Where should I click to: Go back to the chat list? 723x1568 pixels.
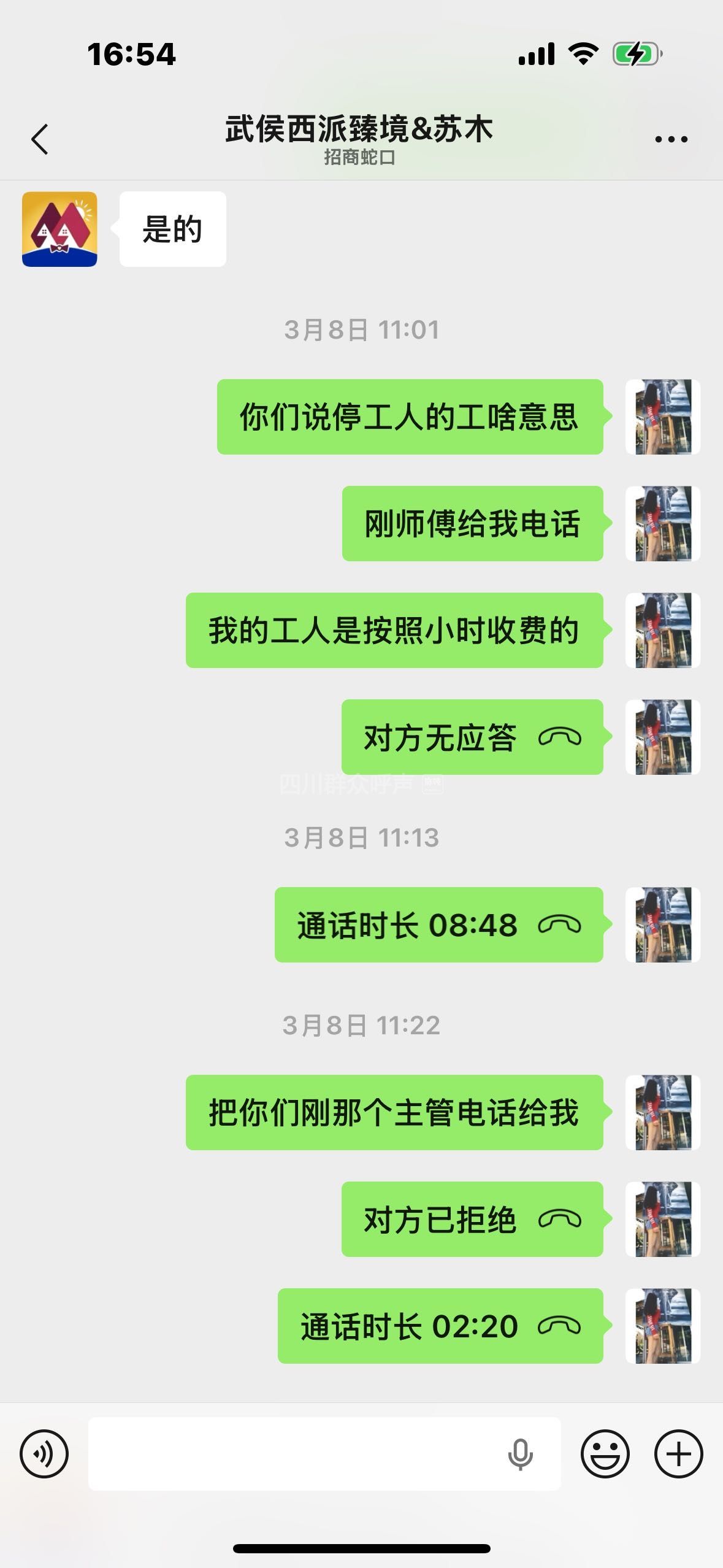(x=40, y=139)
